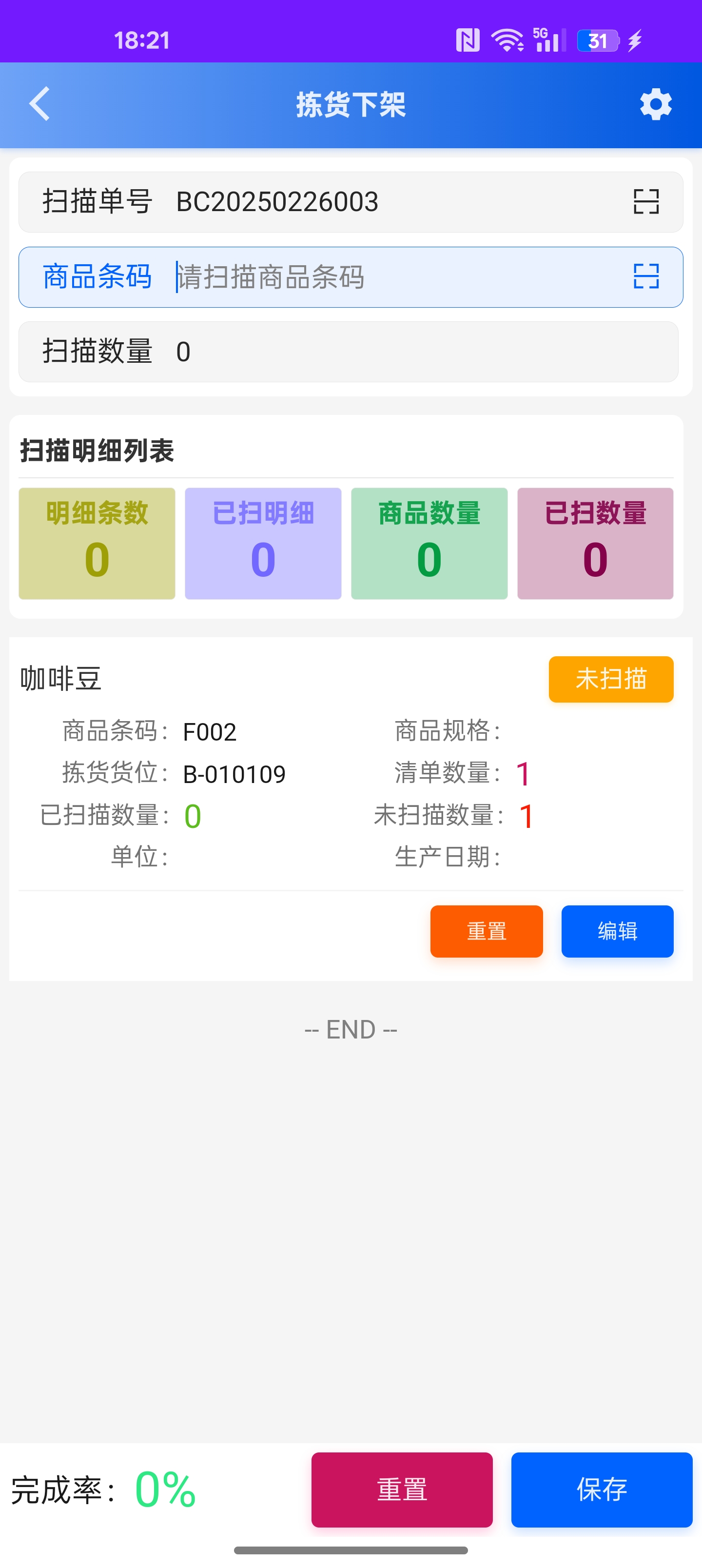The height and width of the screenshot is (1568, 702).
Task: Toggle the 未扫描 status badge on 咖啡豆
Action: pos(611,680)
